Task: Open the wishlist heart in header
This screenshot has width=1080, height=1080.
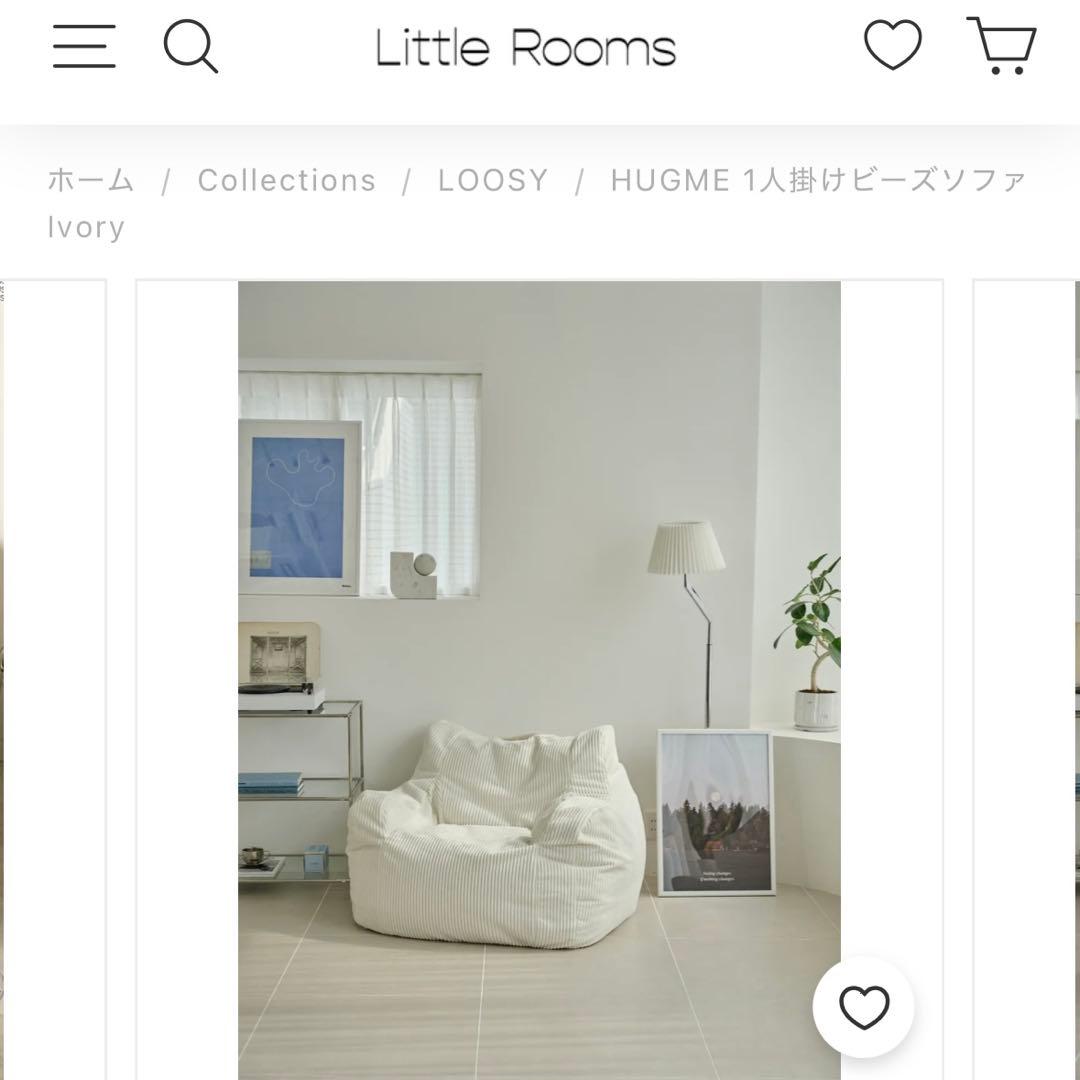Action: (x=892, y=45)
